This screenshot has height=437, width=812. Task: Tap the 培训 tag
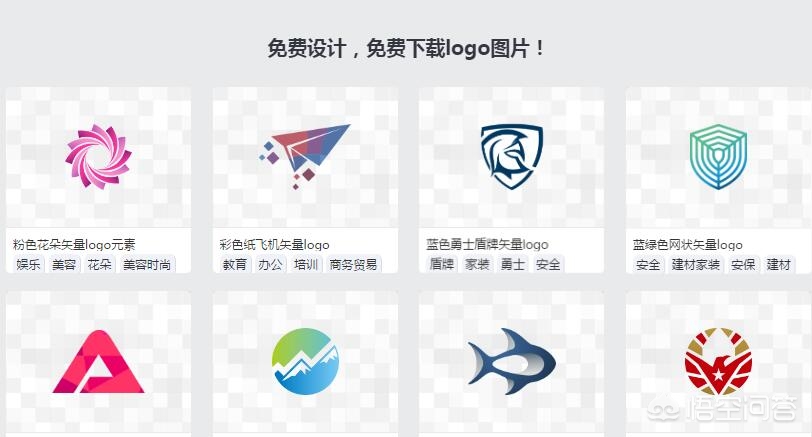305,265
